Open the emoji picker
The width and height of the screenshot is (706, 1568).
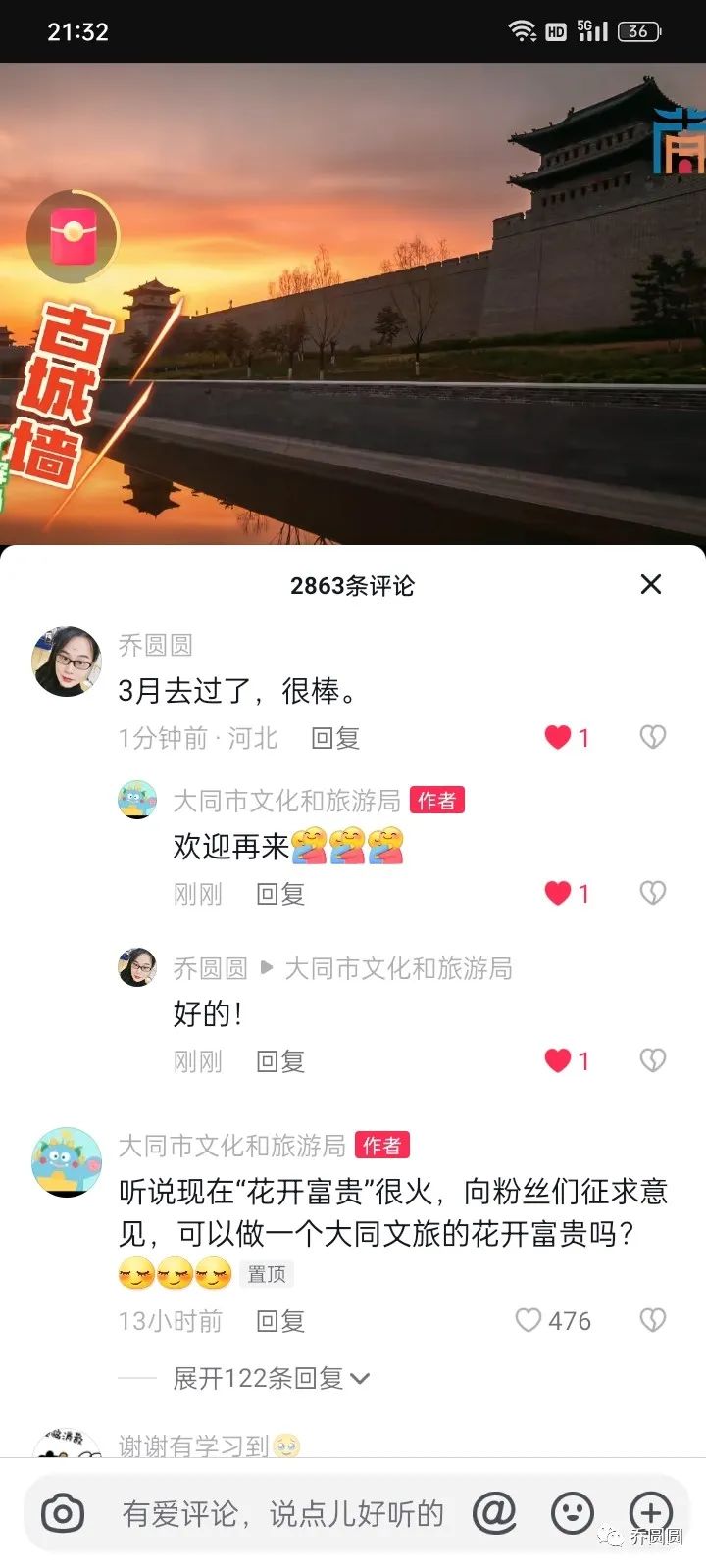(573, 1513)
